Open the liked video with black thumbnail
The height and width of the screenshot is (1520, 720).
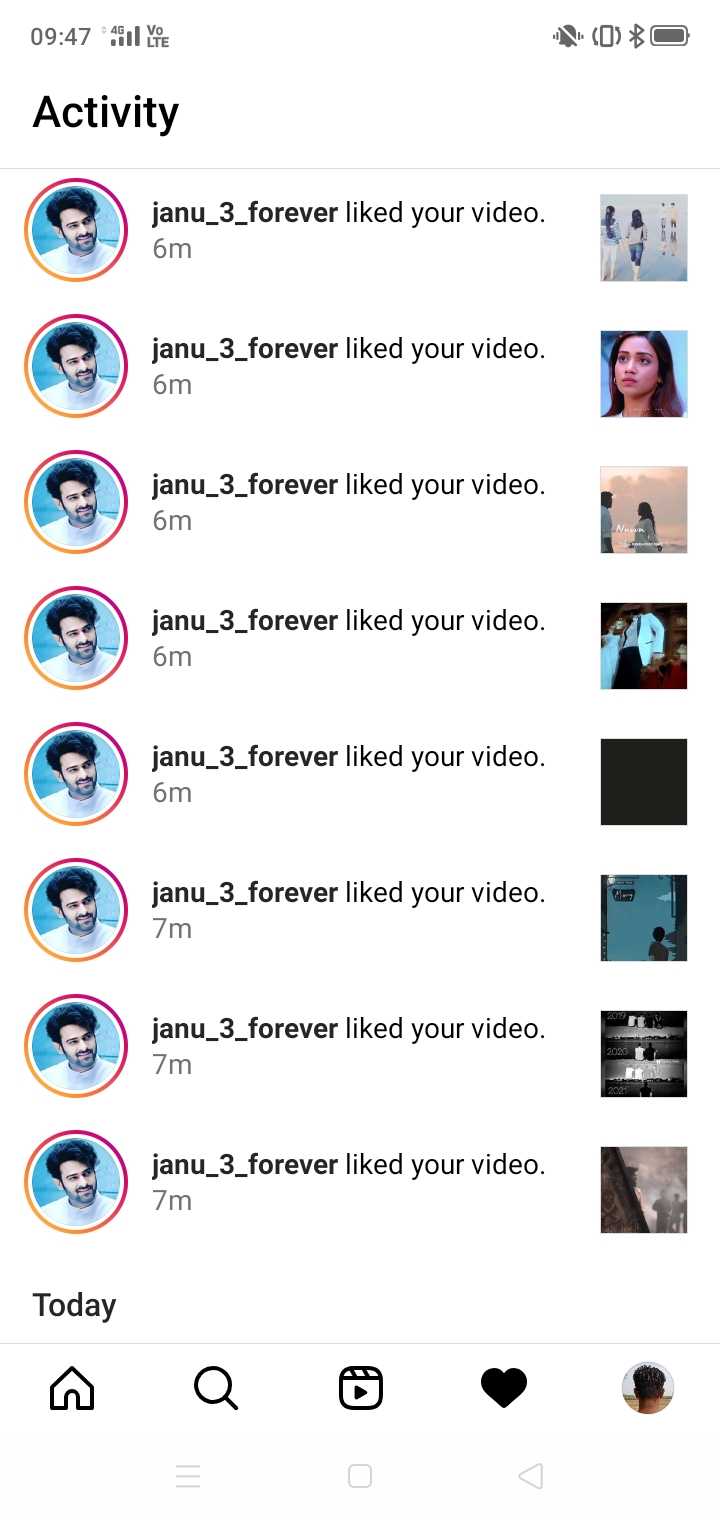pos(643,782)
